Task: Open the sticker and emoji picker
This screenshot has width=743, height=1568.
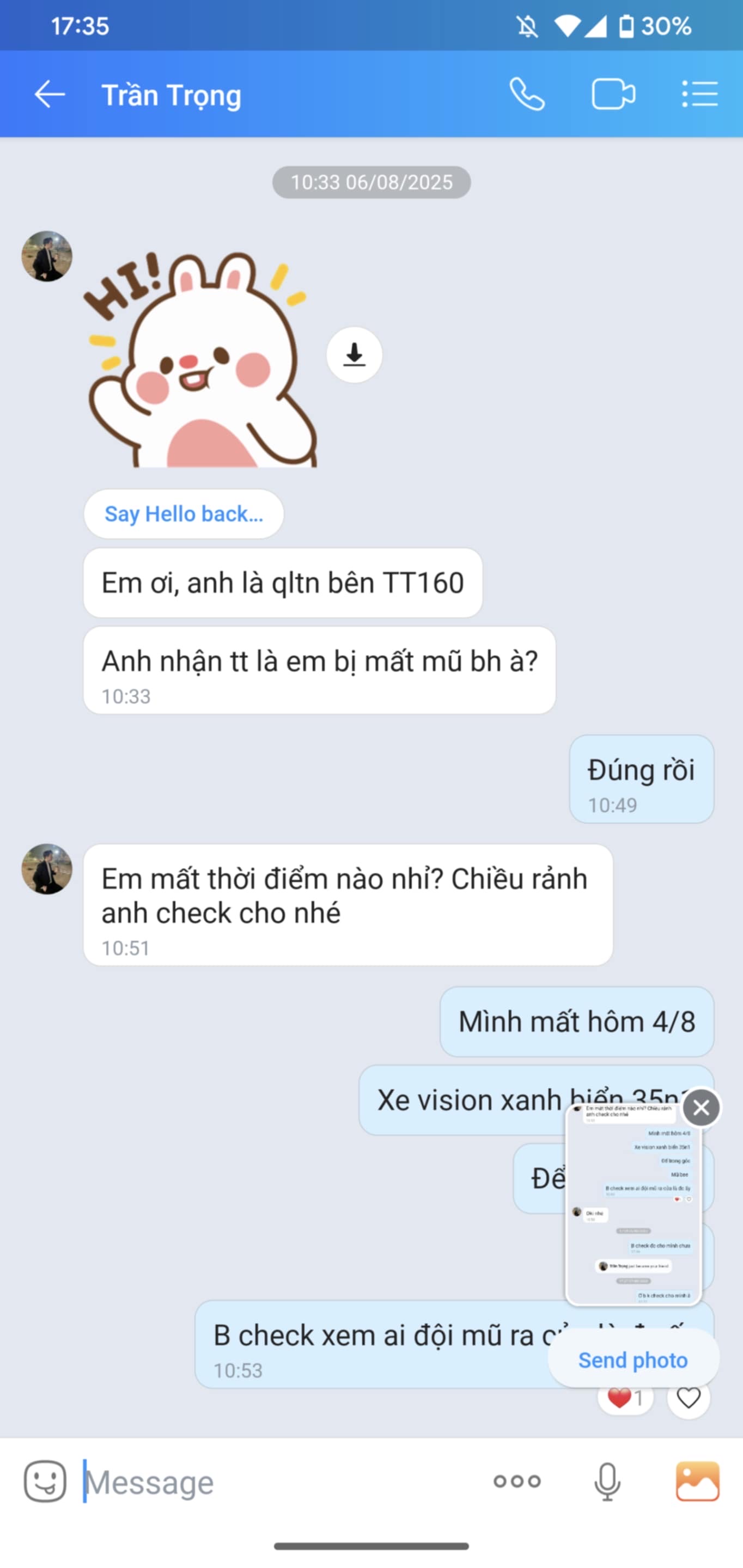Action: click(45, 1481)
